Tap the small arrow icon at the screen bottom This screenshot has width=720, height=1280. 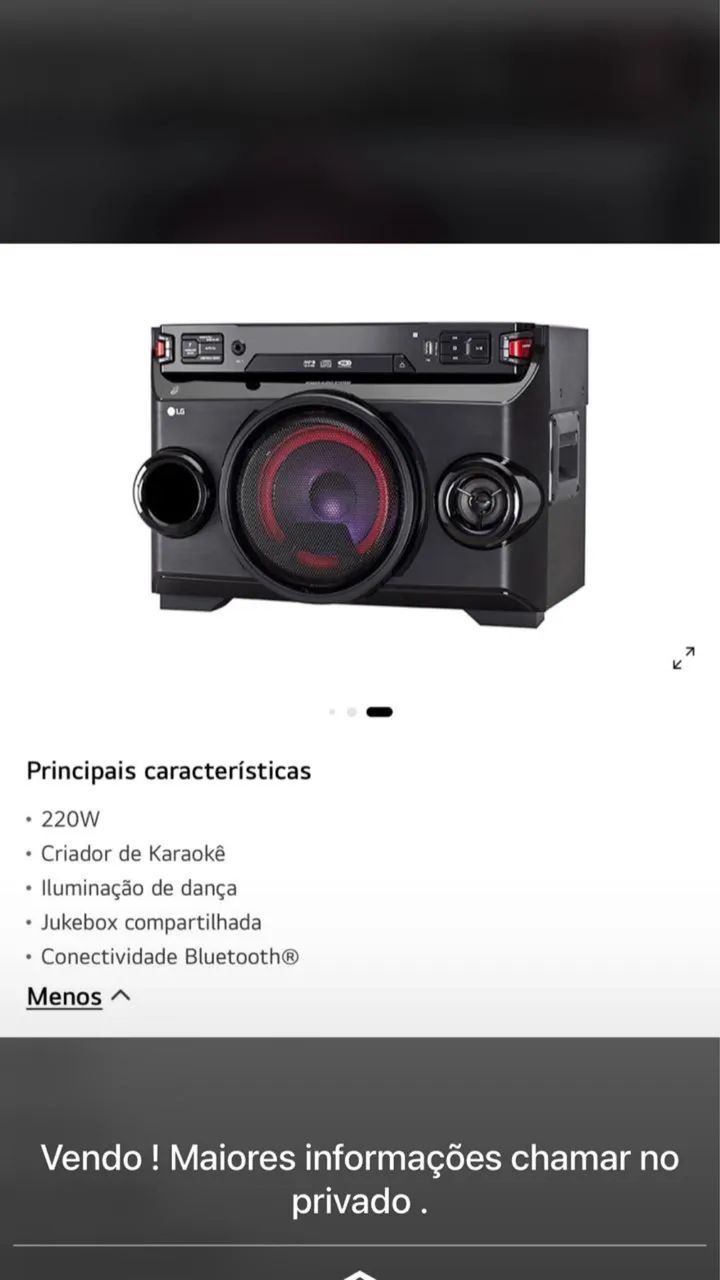pyautogui.click(x=360, y=1272)
